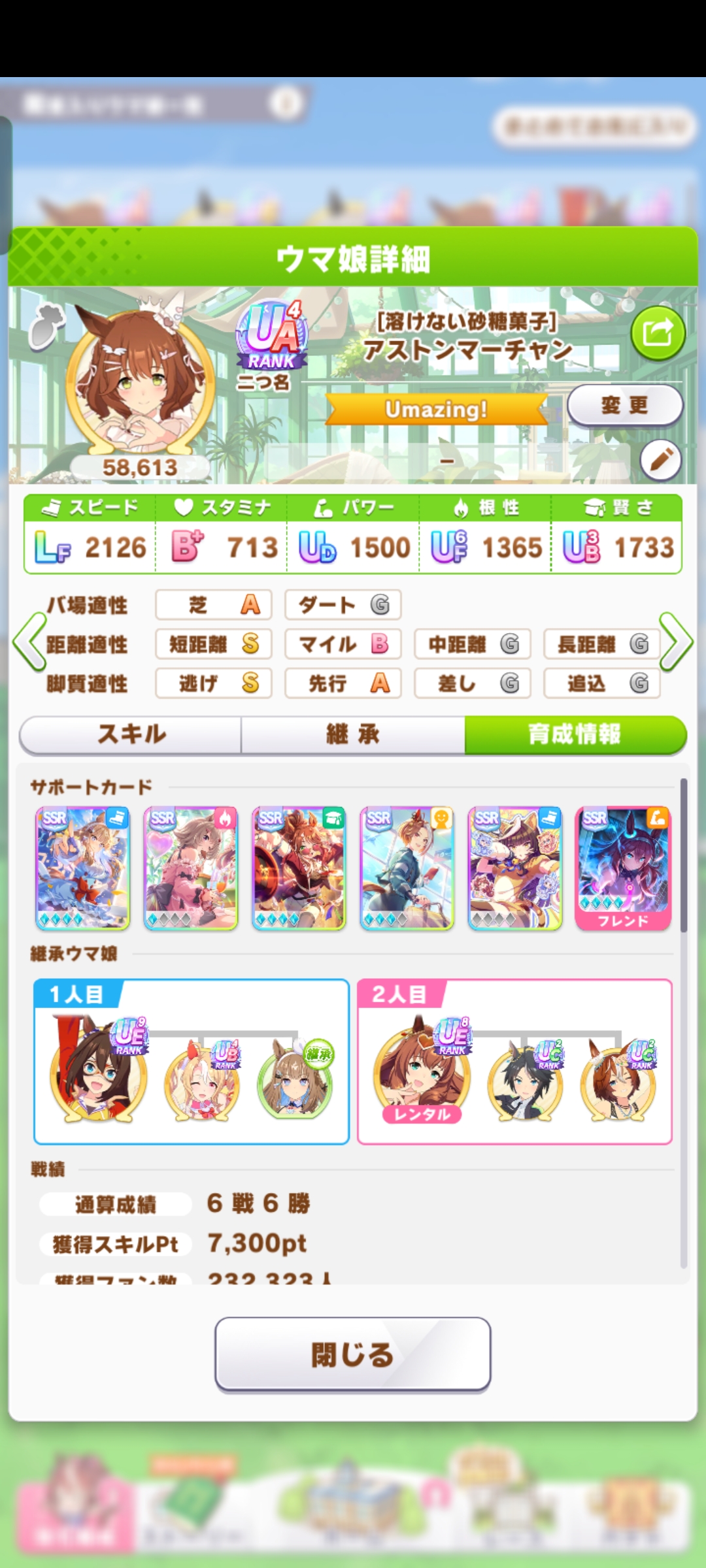The image size is (706, 1568).
Task: Open the first SSR support card
Action: click(83, 868)
